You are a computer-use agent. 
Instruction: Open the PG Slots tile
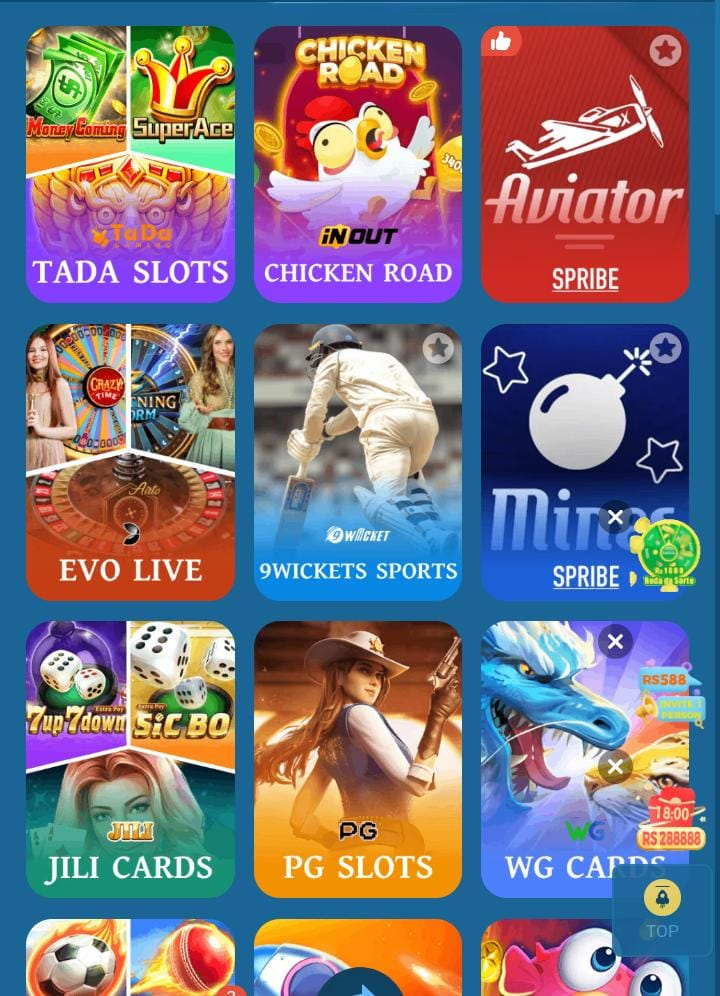pos(357,760)
